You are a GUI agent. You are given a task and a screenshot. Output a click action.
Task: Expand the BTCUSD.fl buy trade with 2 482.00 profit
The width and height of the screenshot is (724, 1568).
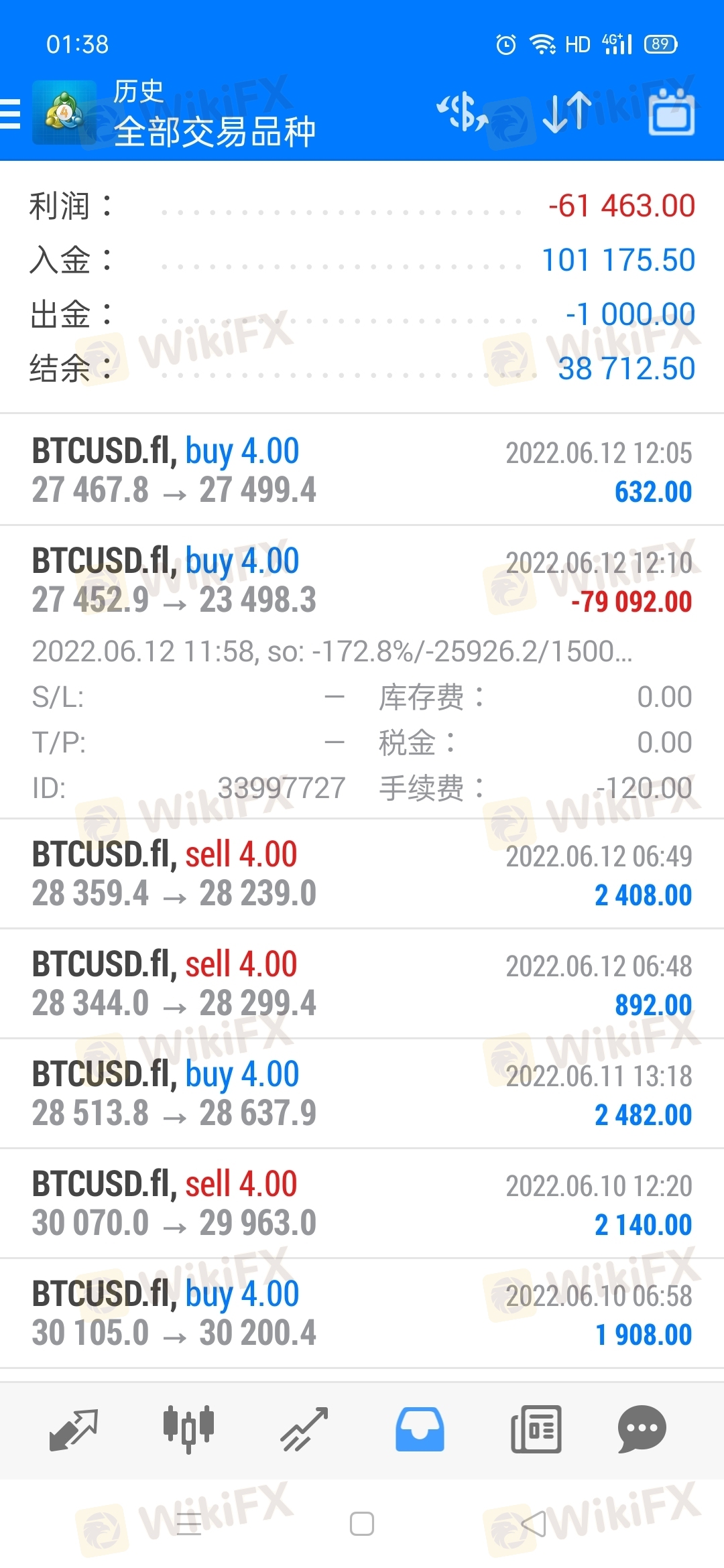click(x=362, y=1094)
